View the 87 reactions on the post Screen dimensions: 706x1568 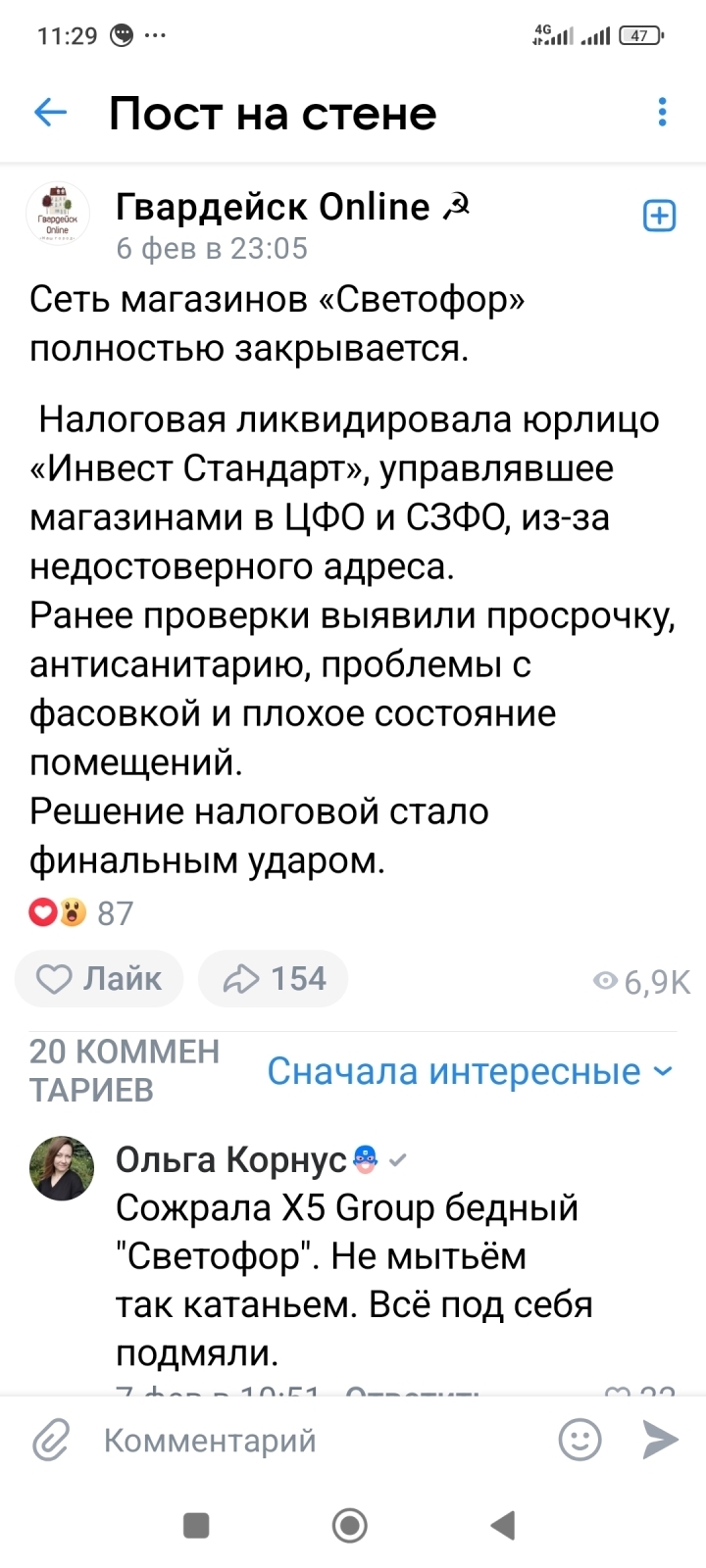[x=81, y=912]
